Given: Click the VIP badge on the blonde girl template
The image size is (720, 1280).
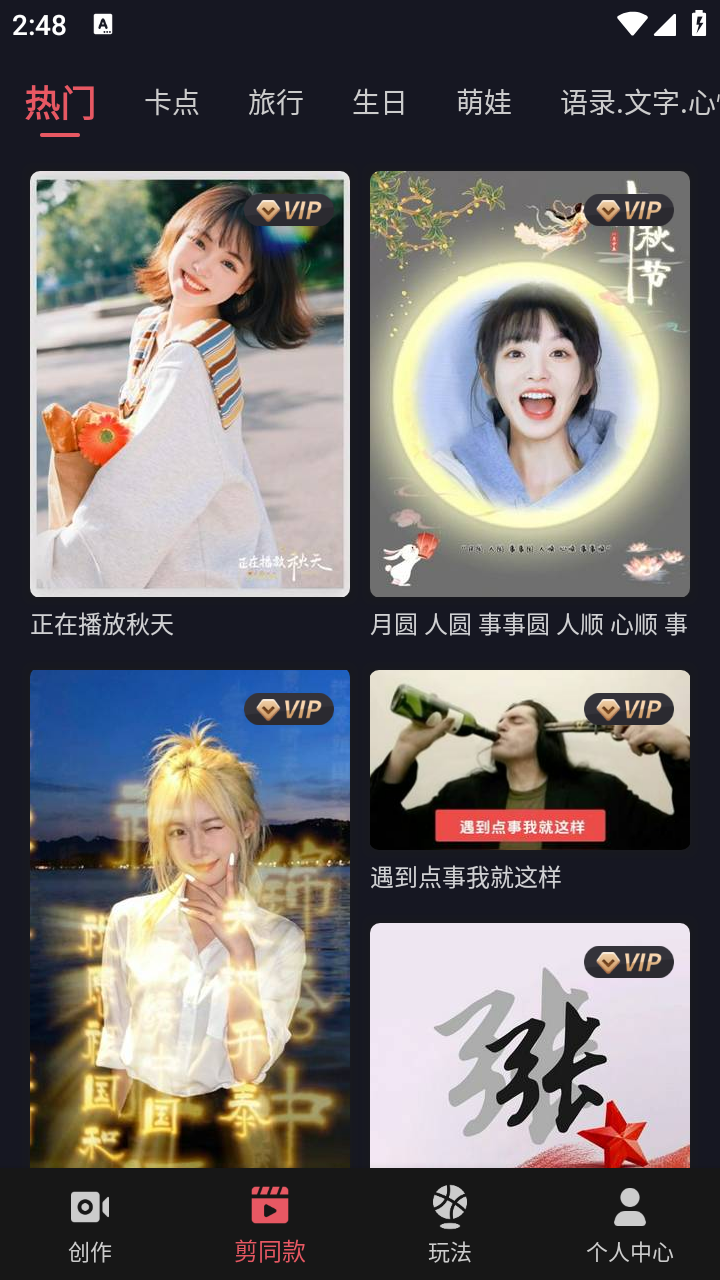Looking at the screenshot, I should tap(289, 709).
